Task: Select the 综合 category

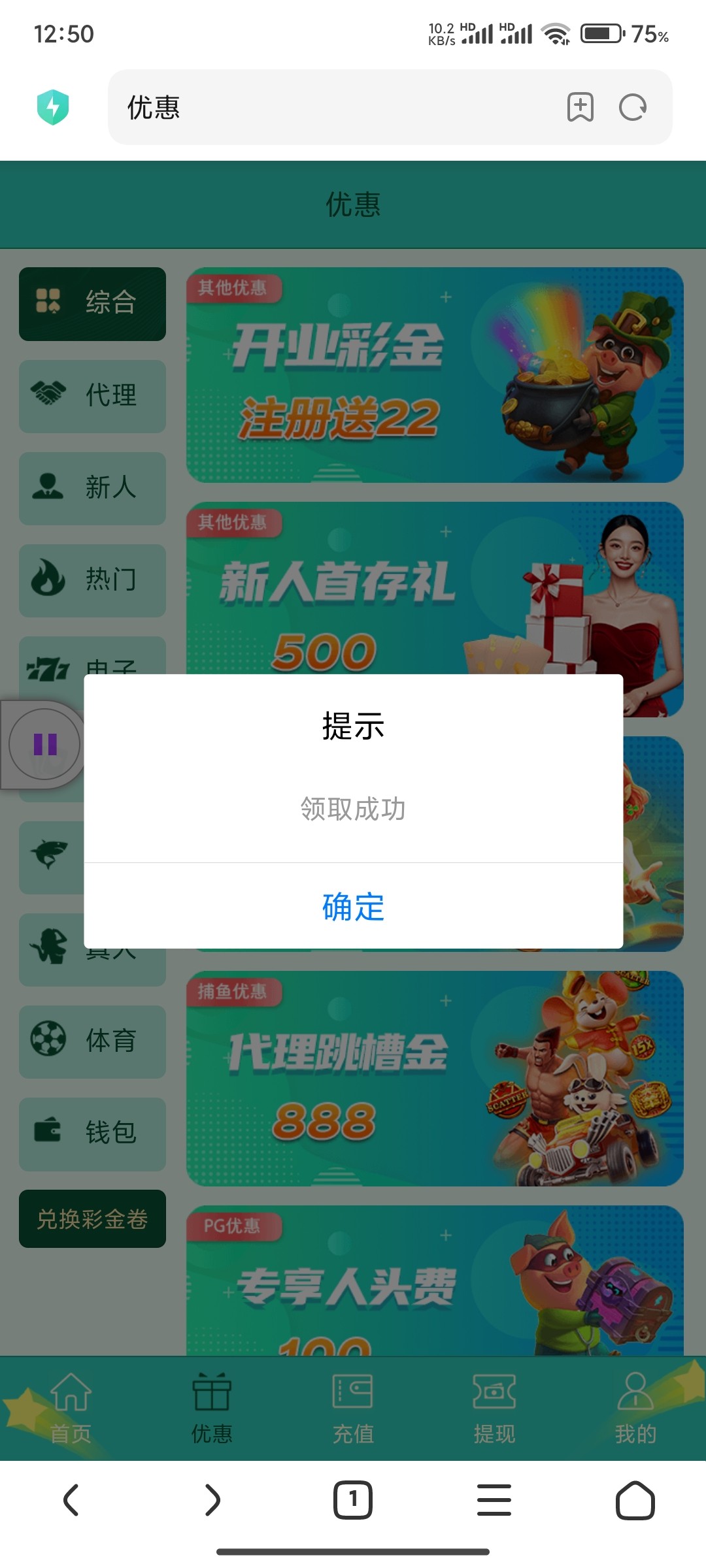Action: [92, 304]
